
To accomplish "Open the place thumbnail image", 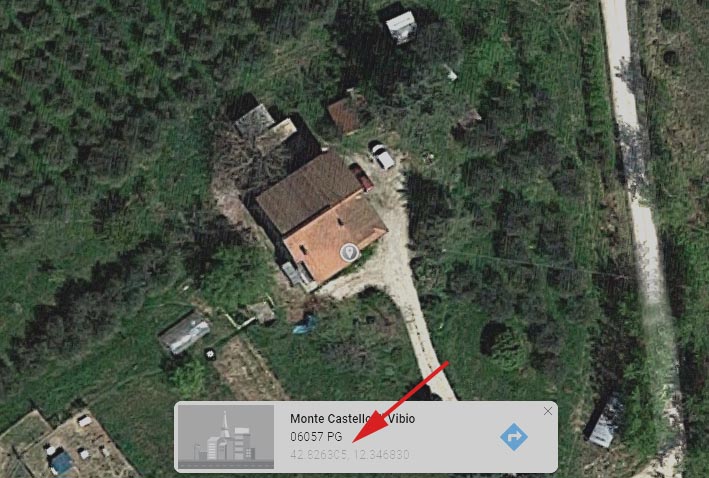I will tap(226, 437).
